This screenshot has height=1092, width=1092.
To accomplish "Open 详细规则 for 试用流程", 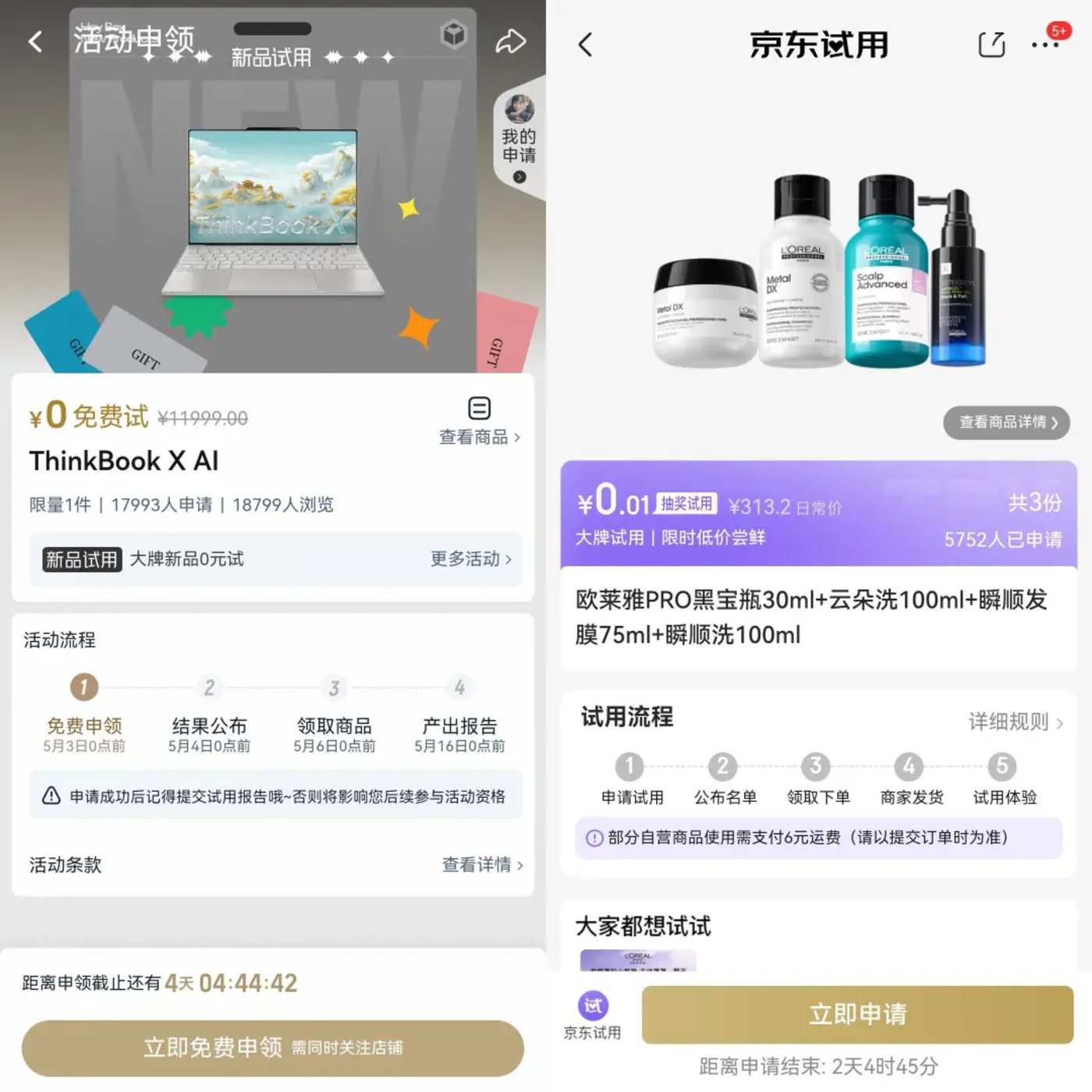I will click(1015, 721).
